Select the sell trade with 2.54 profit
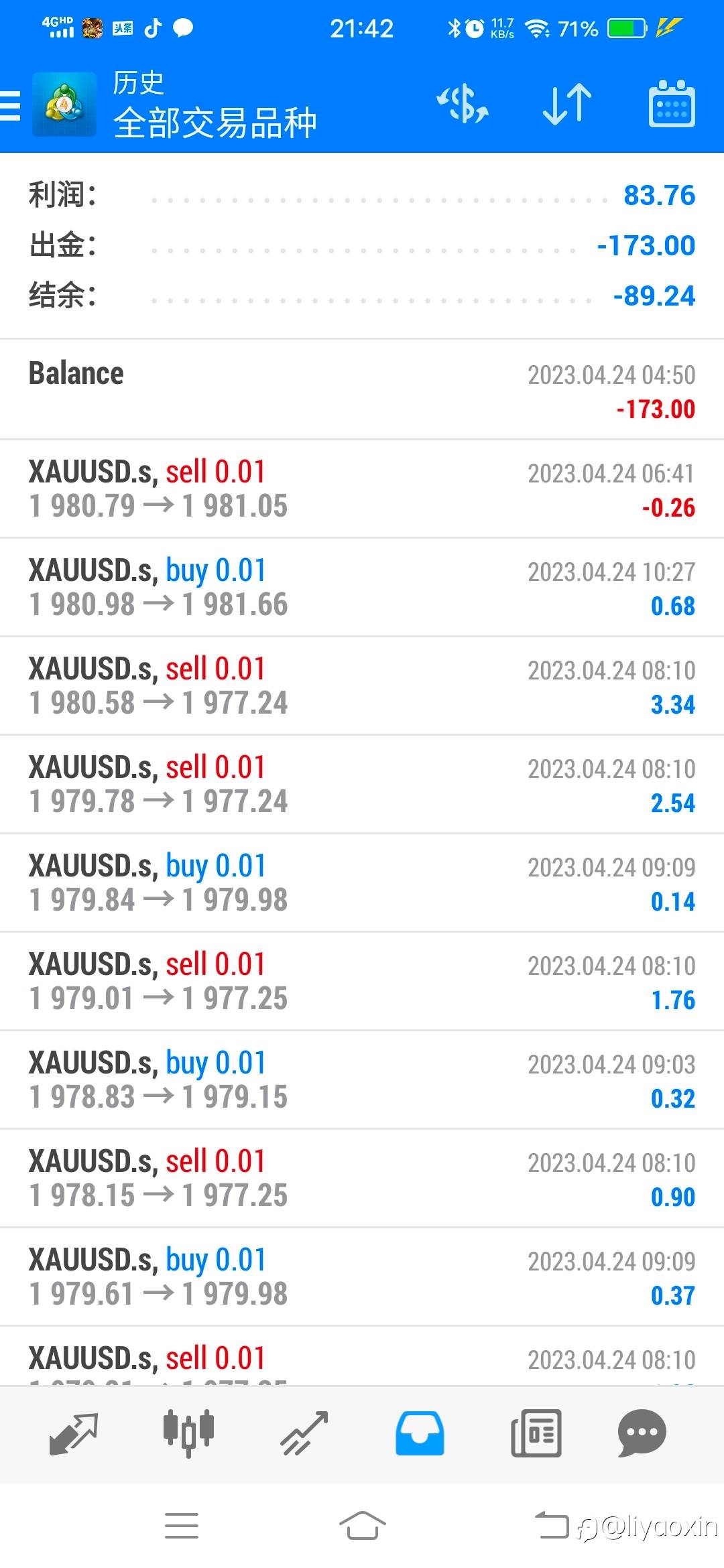Screen dimensions: 724x1568 coord(362,785)
